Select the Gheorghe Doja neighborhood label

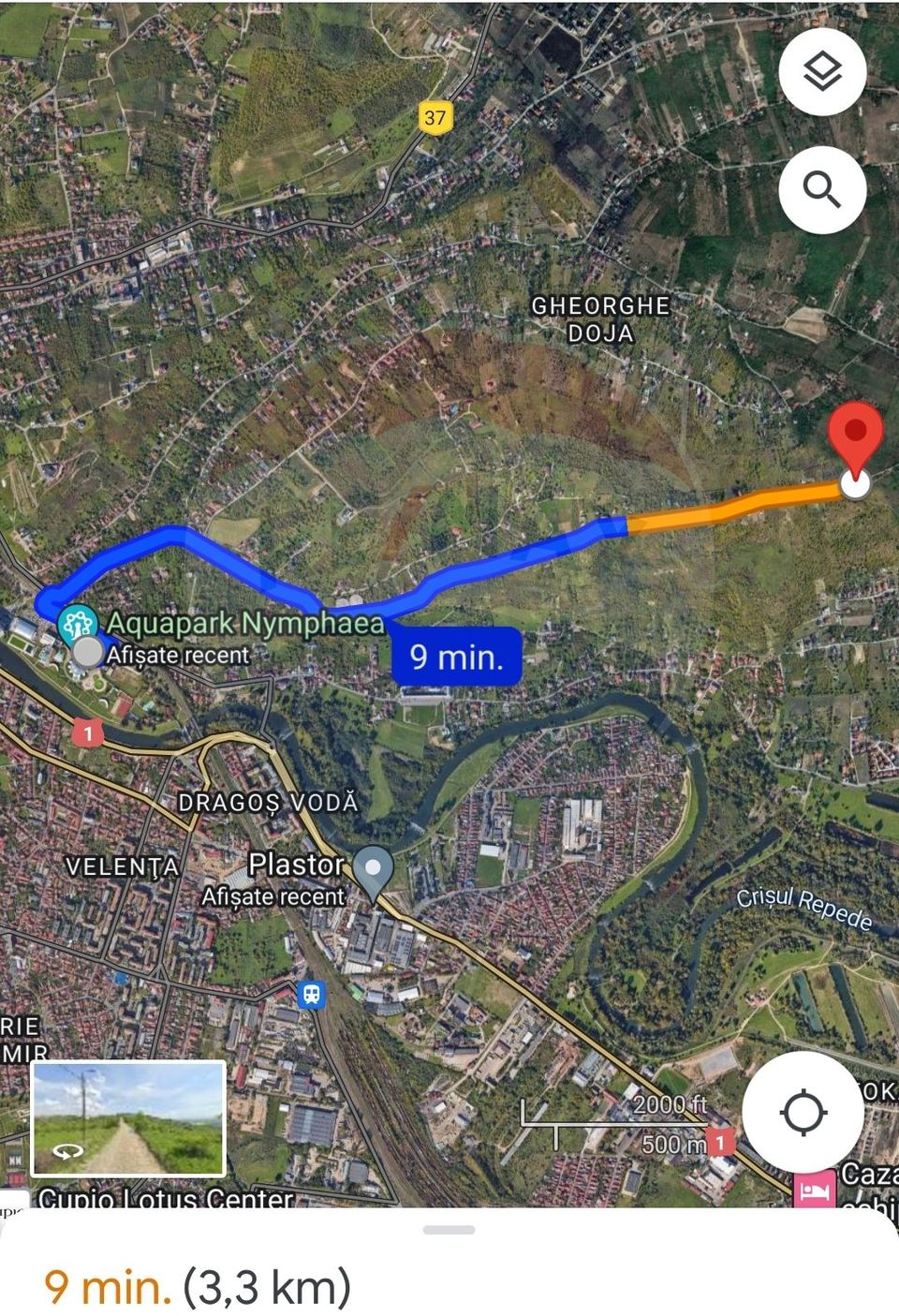[x=600, y=319]
